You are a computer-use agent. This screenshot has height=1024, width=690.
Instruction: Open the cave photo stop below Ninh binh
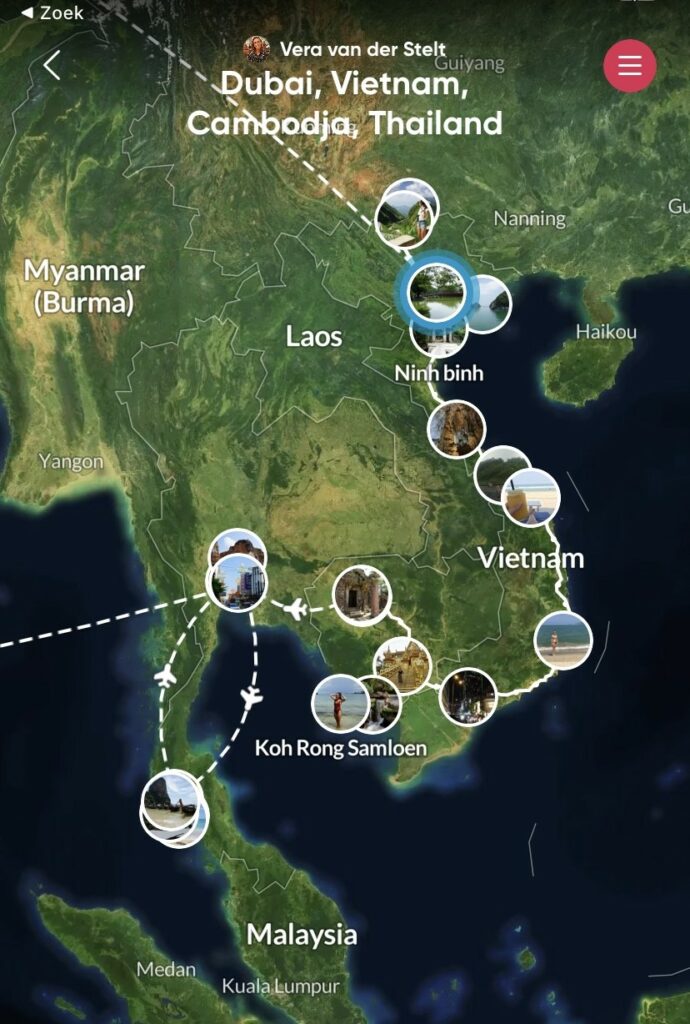tap(456, 428)
